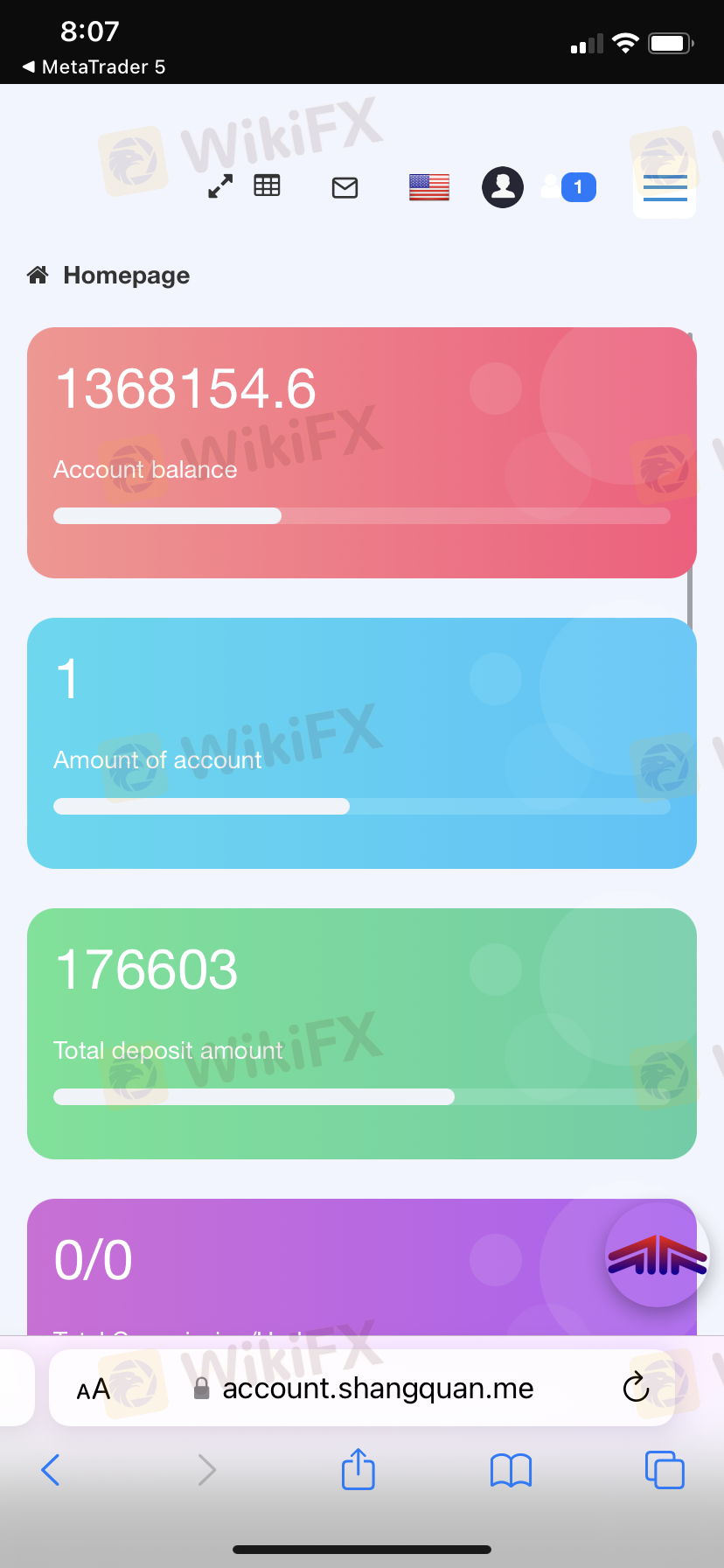Open Safari bookmarks
The image size is (724, 1568).
pyautogui.click(x=512, y=1470)
